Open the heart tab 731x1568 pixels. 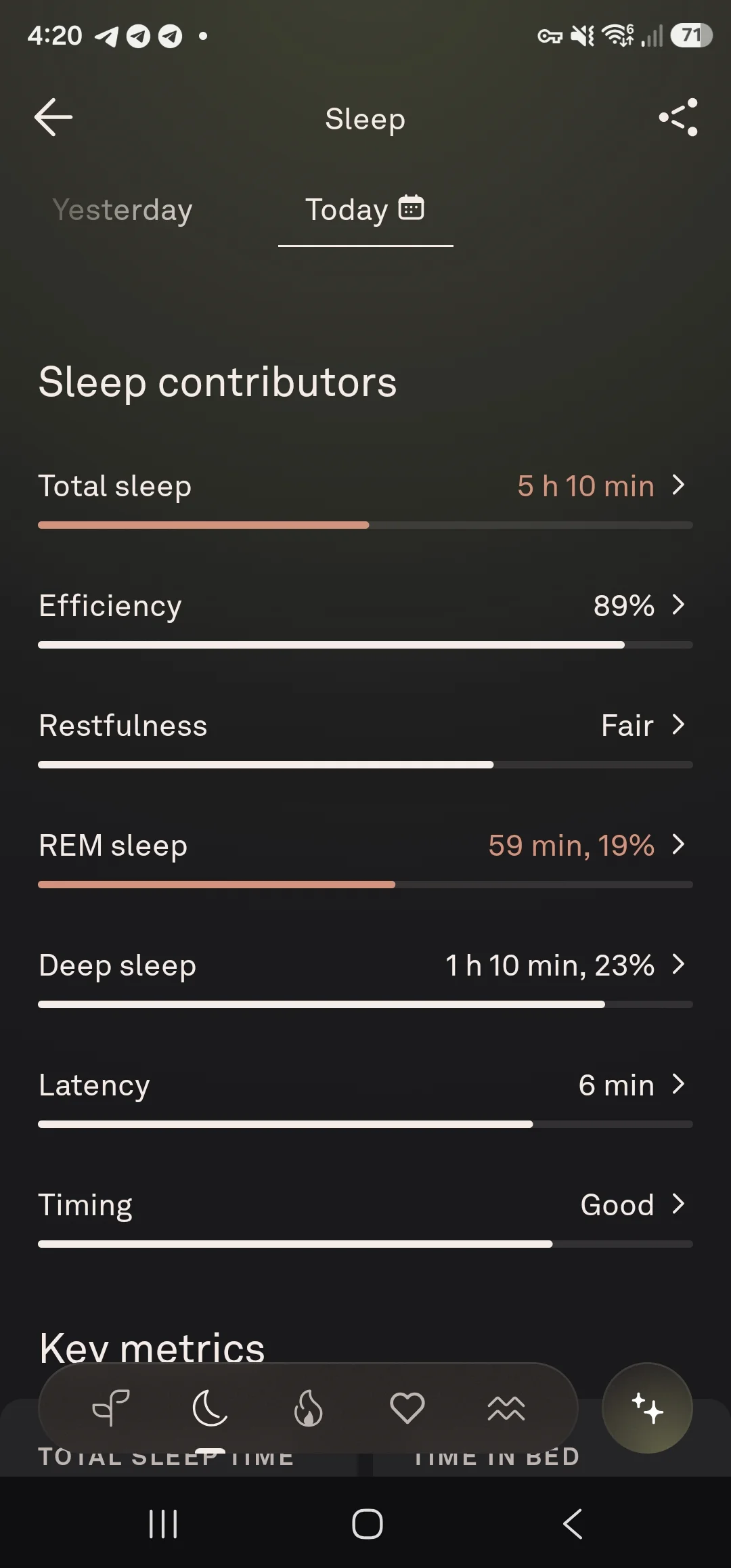[407, 1408]
